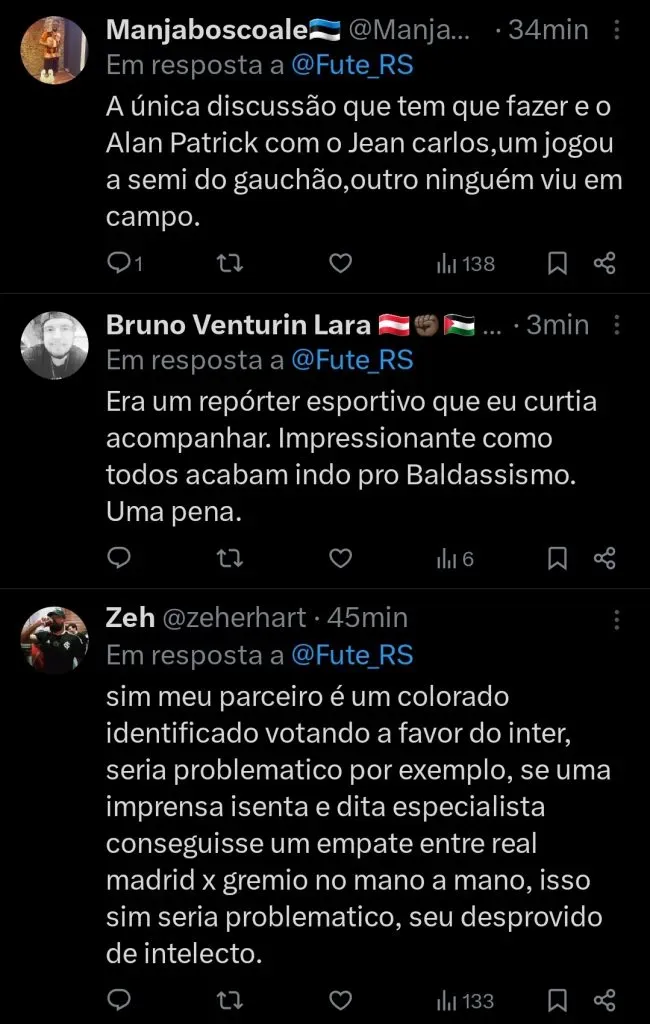Open the overflow menu on Zeh's reply
This screenshot has width=650, height=1024.
coord(617,619)
